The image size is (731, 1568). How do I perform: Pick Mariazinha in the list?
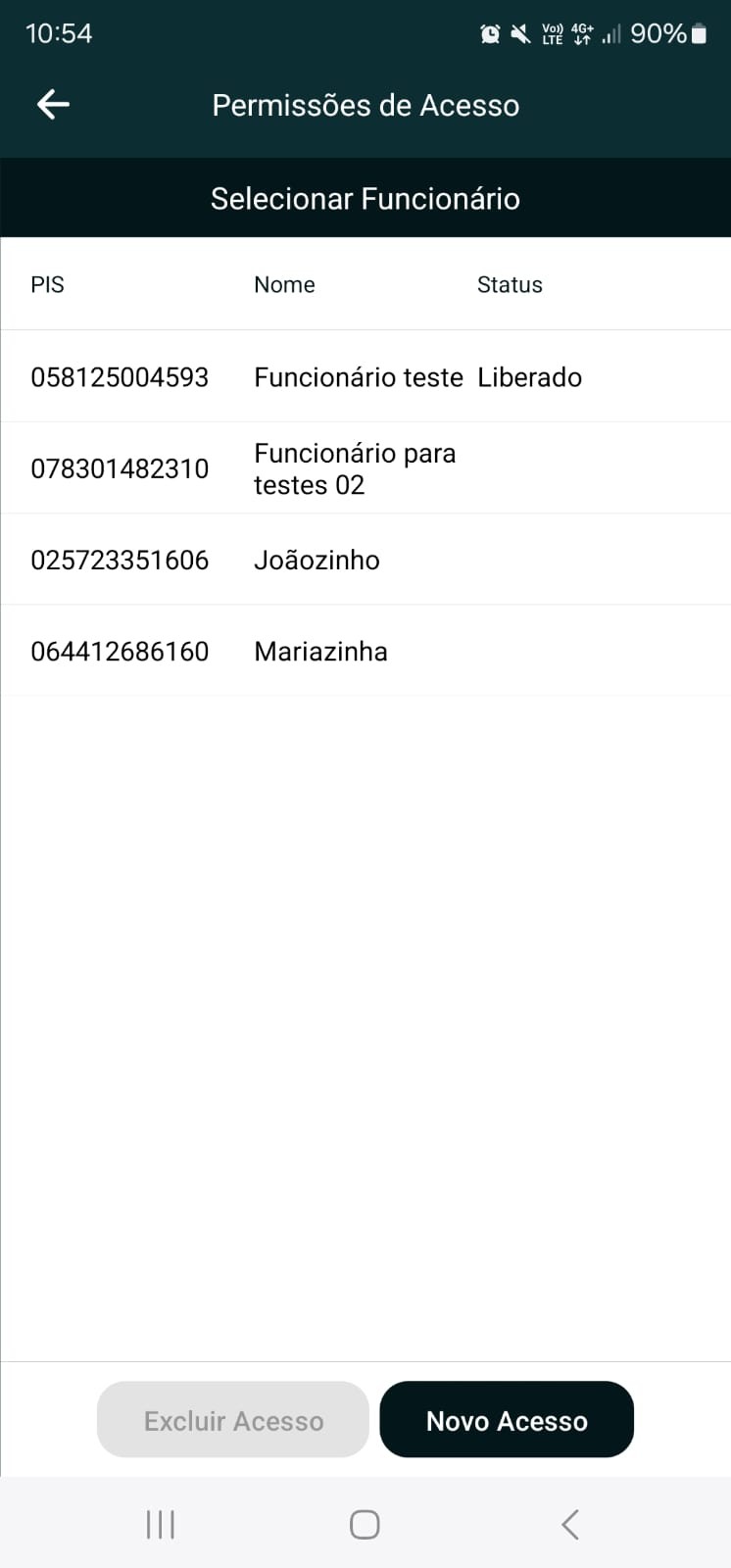(x=320, y=652)
